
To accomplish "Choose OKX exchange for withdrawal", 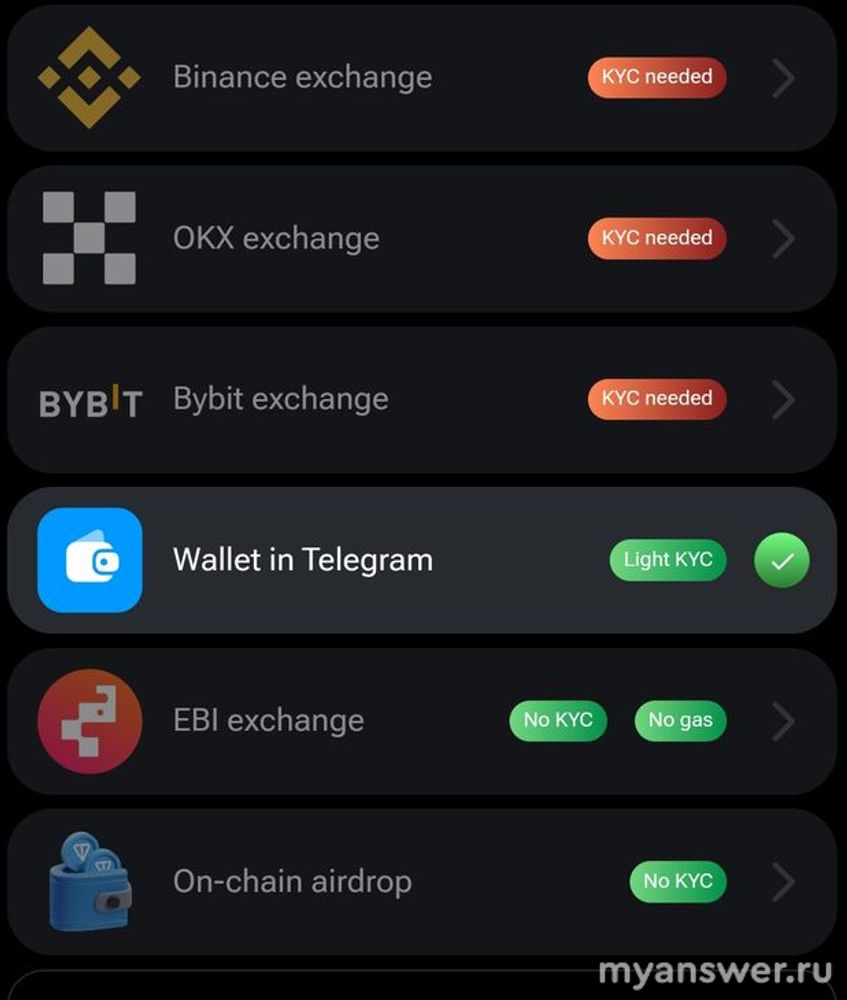I will coord(276,239).
